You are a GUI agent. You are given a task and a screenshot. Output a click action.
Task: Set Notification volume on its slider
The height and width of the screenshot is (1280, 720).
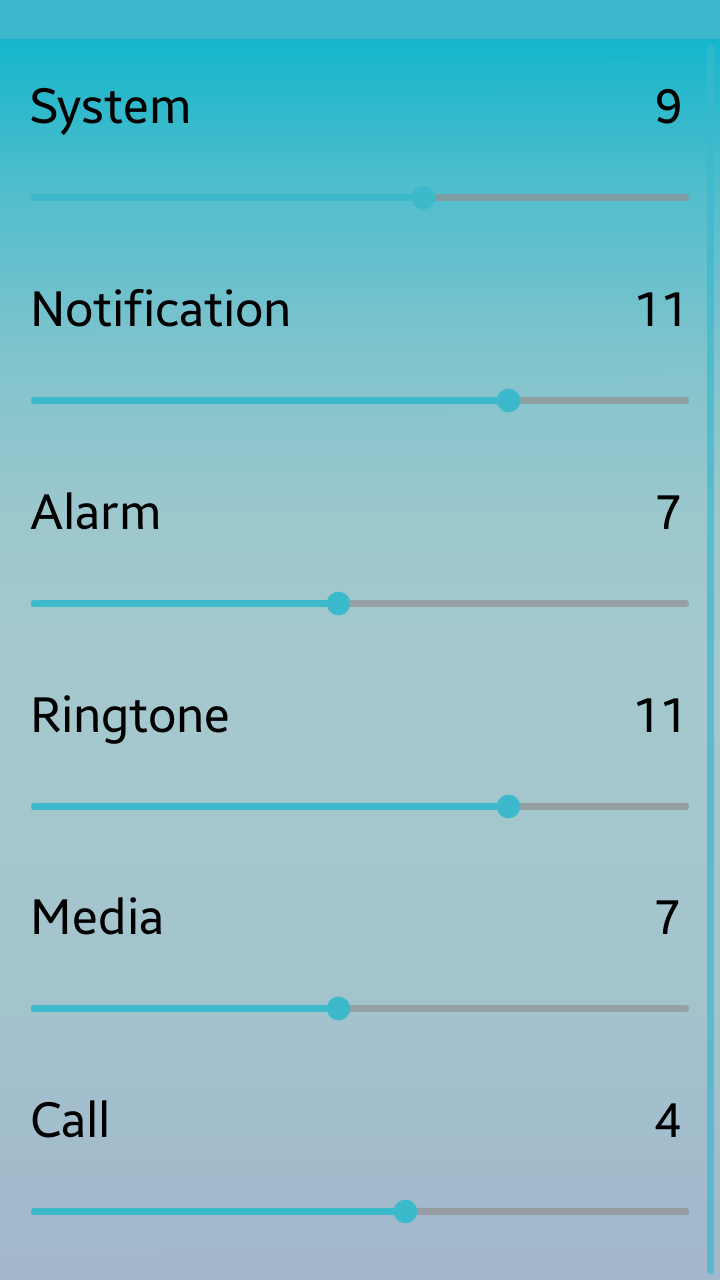coord(360,401)
